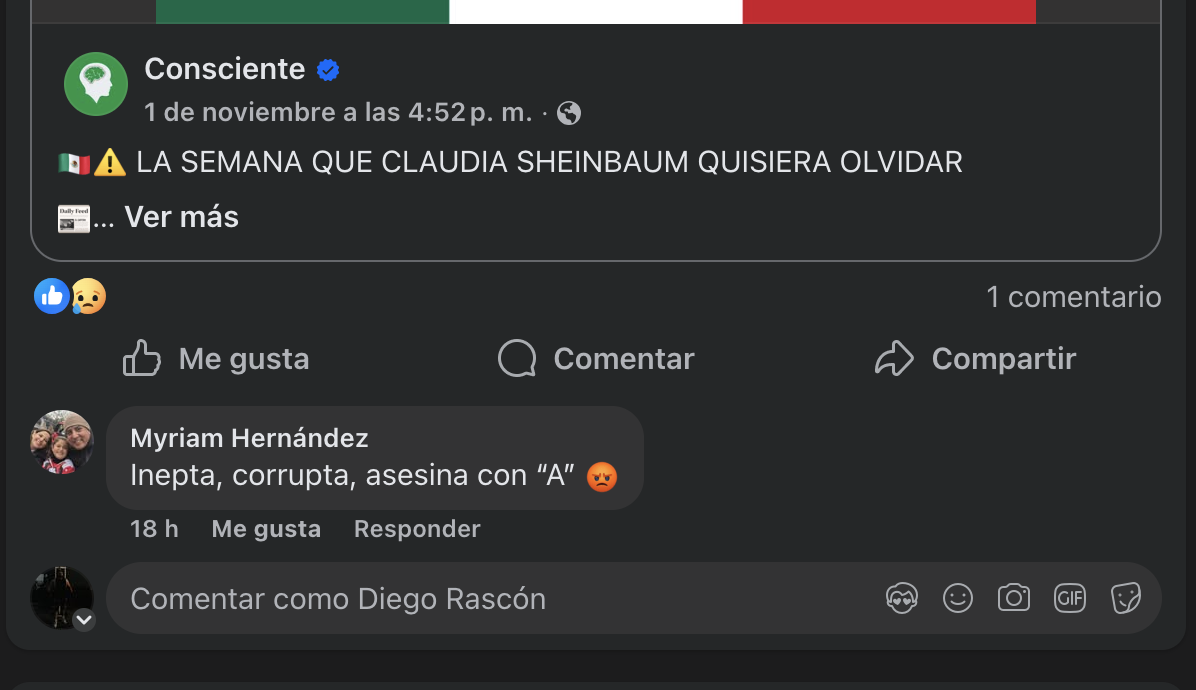Open the Consciente profile picture
Screen dimensions: 1196x690
(x=96, y=84)
